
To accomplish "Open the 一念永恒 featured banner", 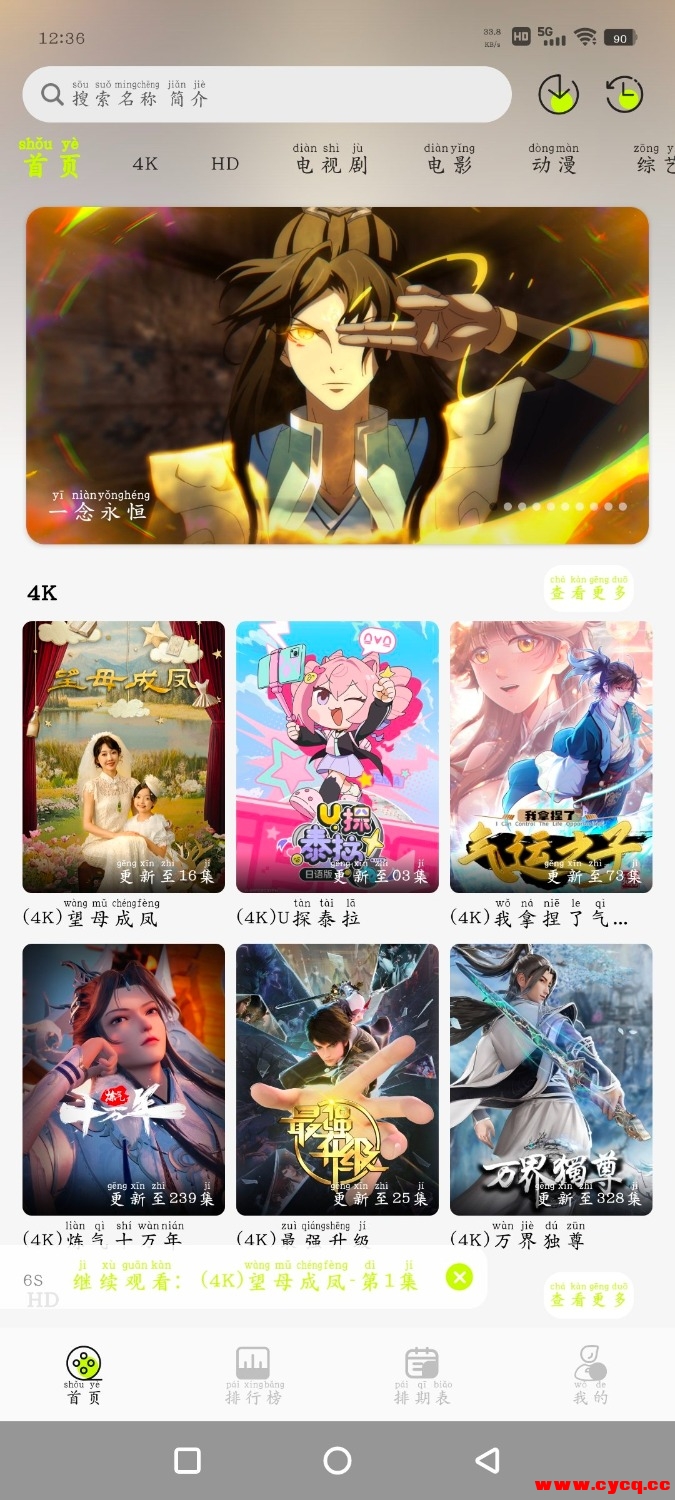I will (337, 375).
